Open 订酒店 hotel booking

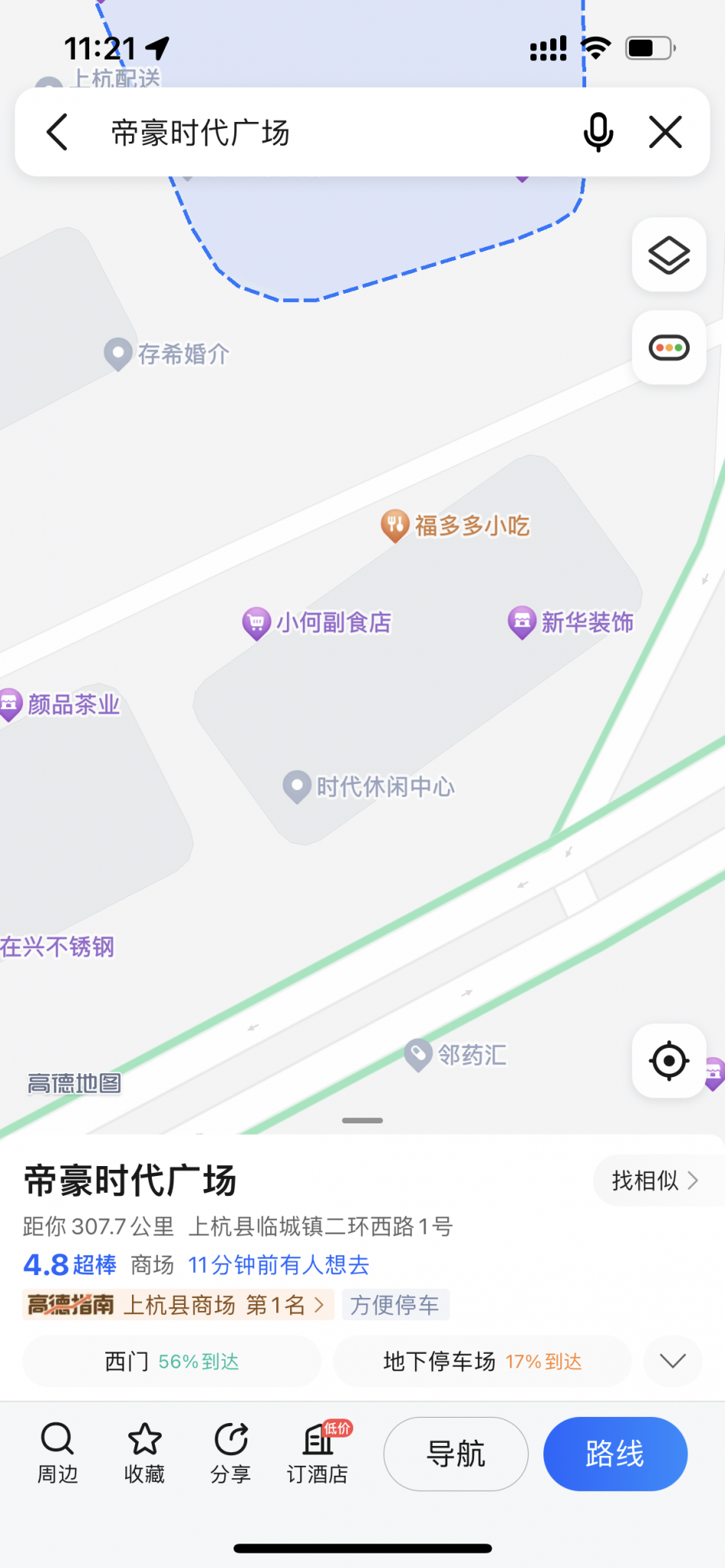pyautogui.click(x=317, y=1453)
